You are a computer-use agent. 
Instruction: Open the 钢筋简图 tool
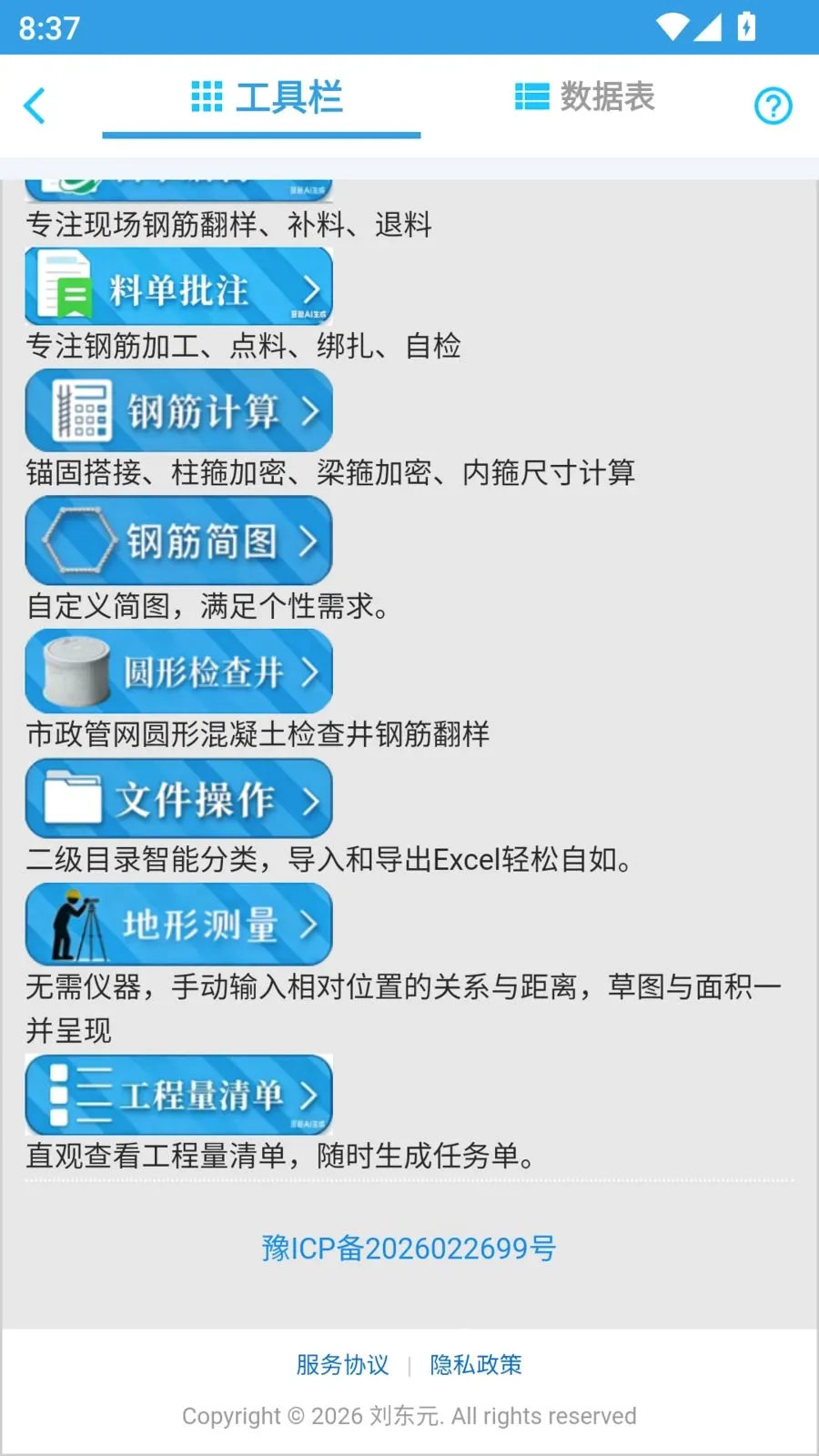[x=179, y=541]
